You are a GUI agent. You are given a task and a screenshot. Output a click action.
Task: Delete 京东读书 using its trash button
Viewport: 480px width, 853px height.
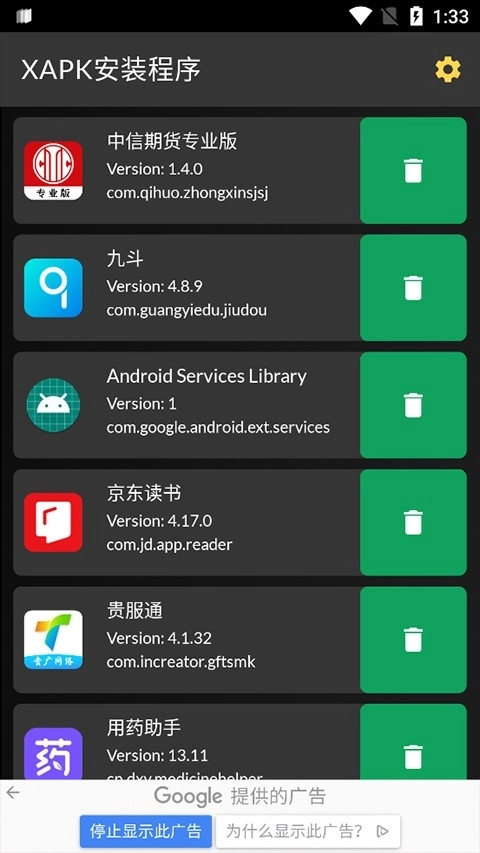tap(413, 522)
